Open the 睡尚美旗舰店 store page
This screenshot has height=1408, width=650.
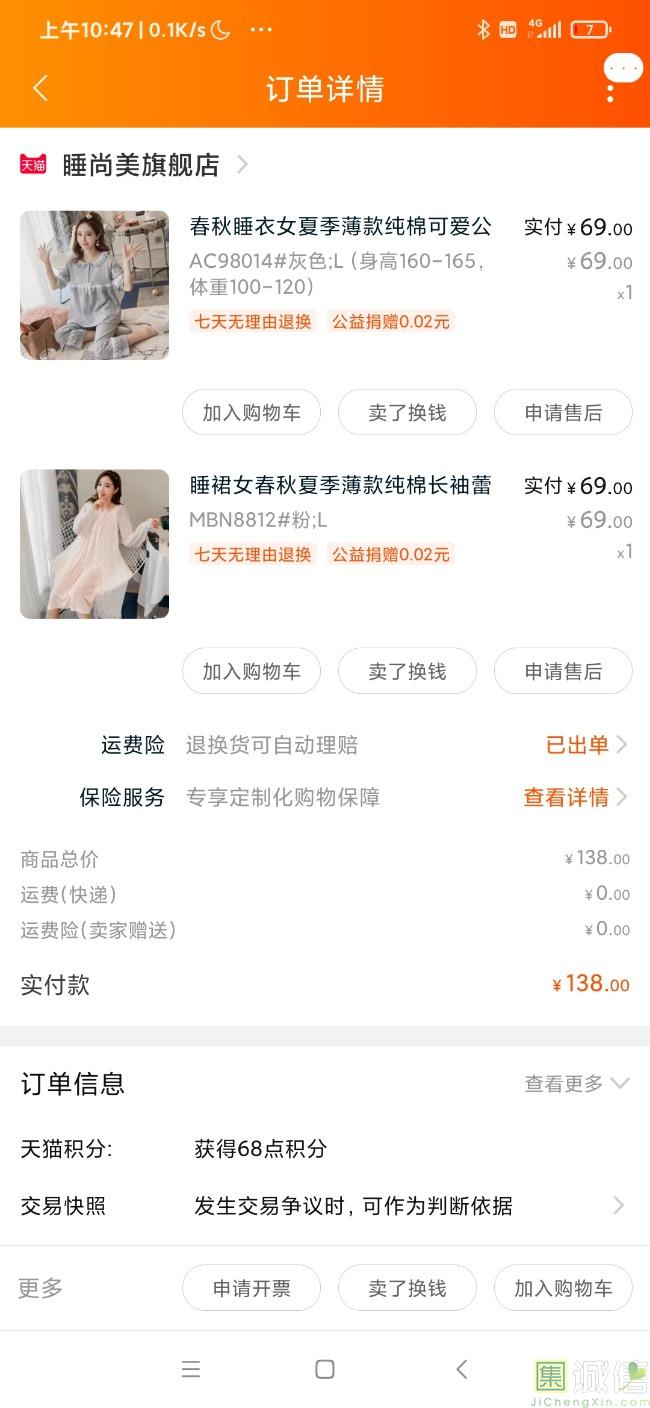point(140,165)
